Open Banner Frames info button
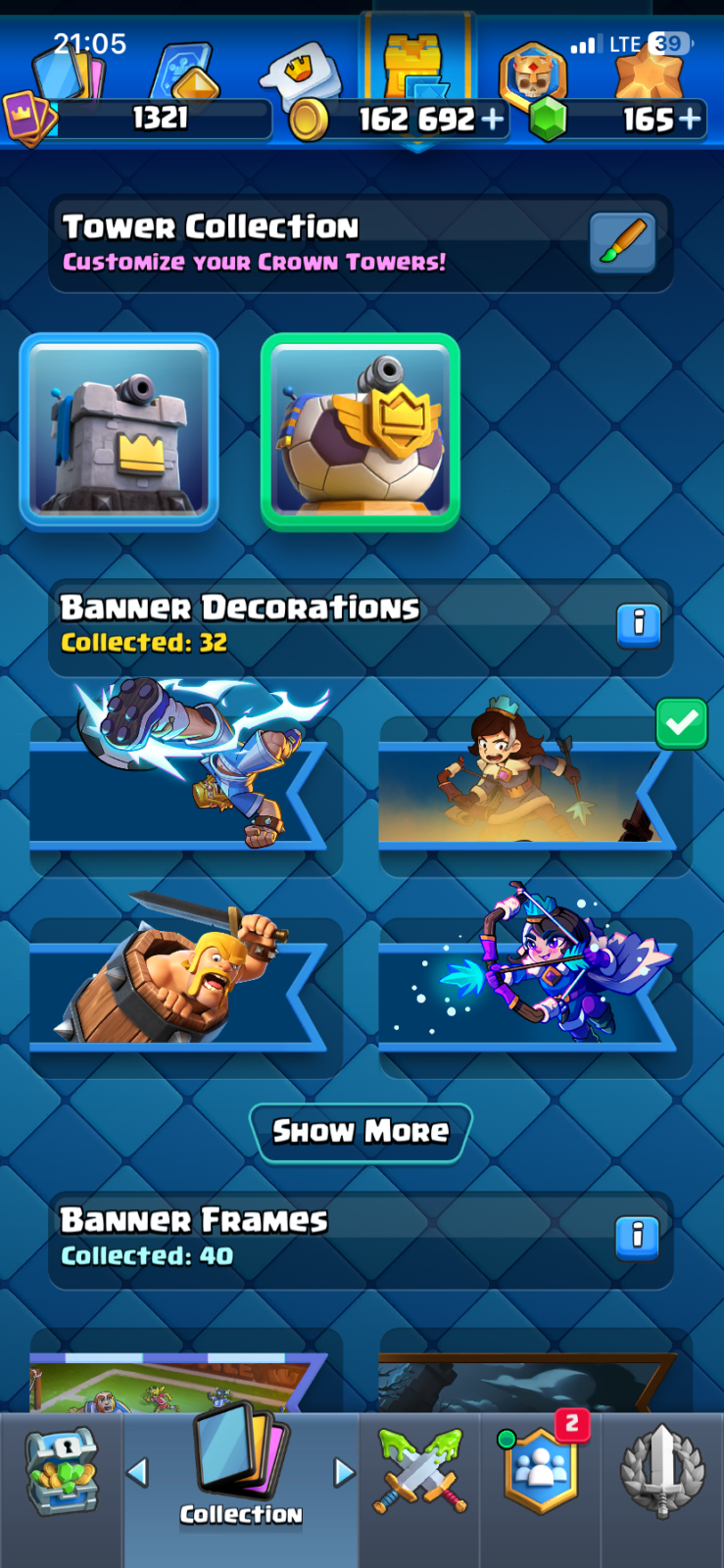 click(x=638, y=1237)
